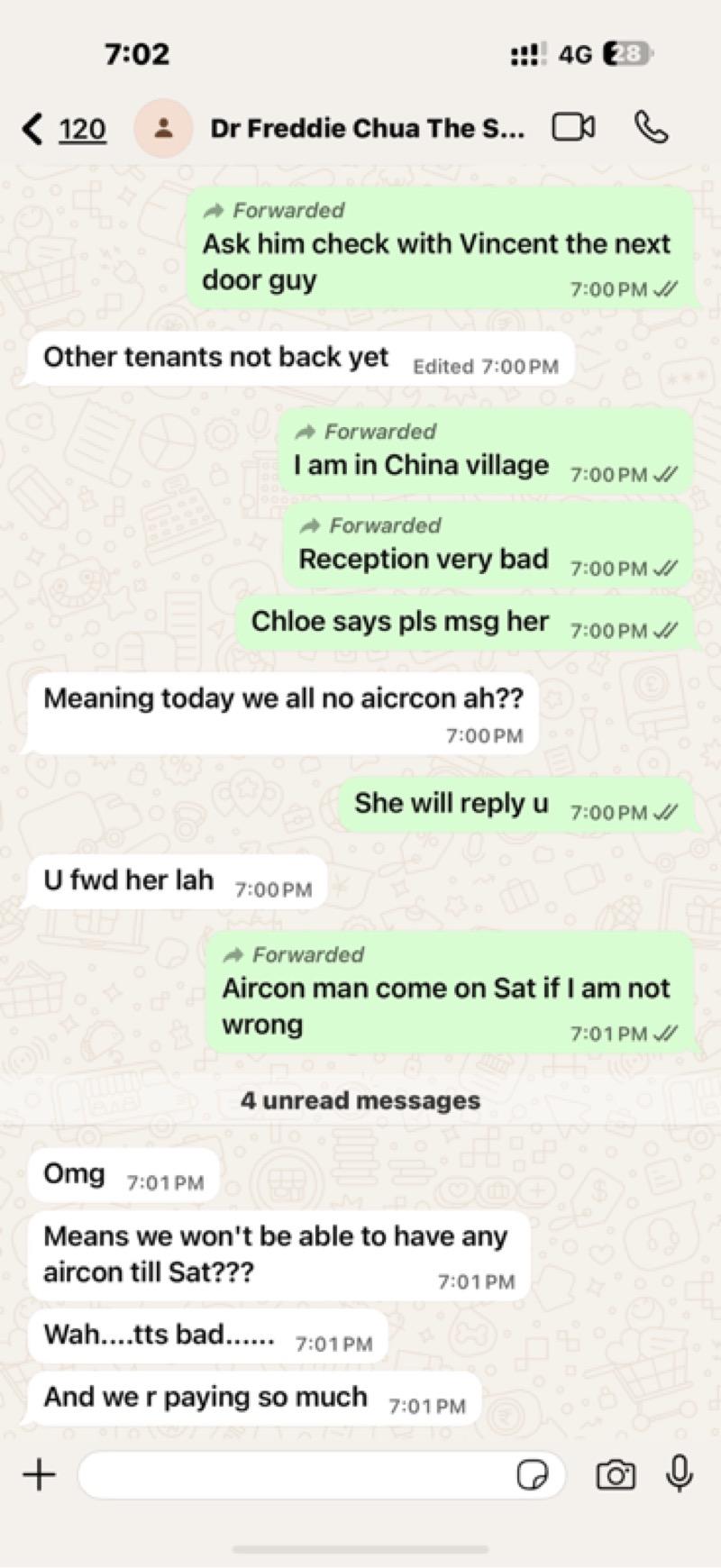Open the camera to send a photo

point(616,1475)
